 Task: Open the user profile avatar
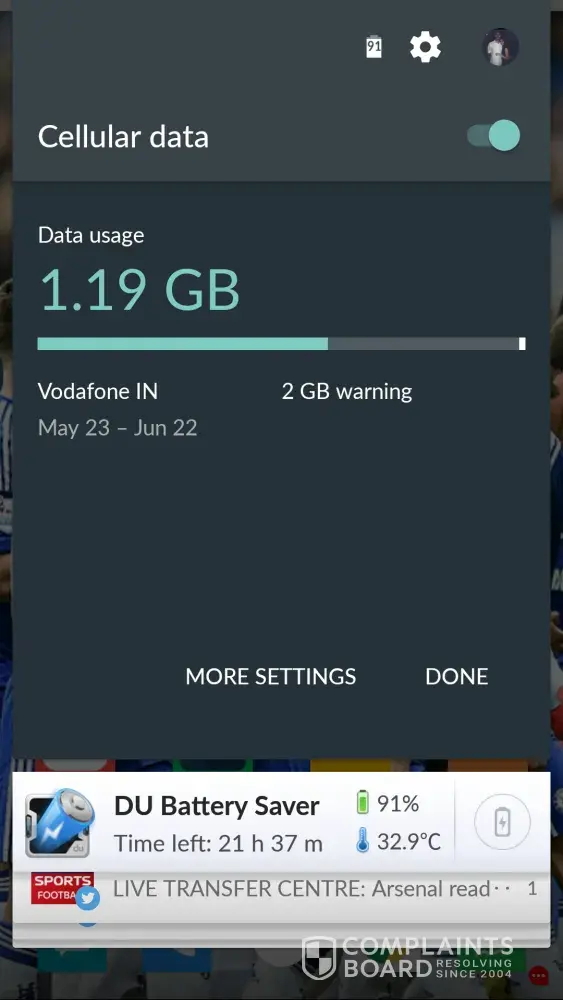click(500, 47)
